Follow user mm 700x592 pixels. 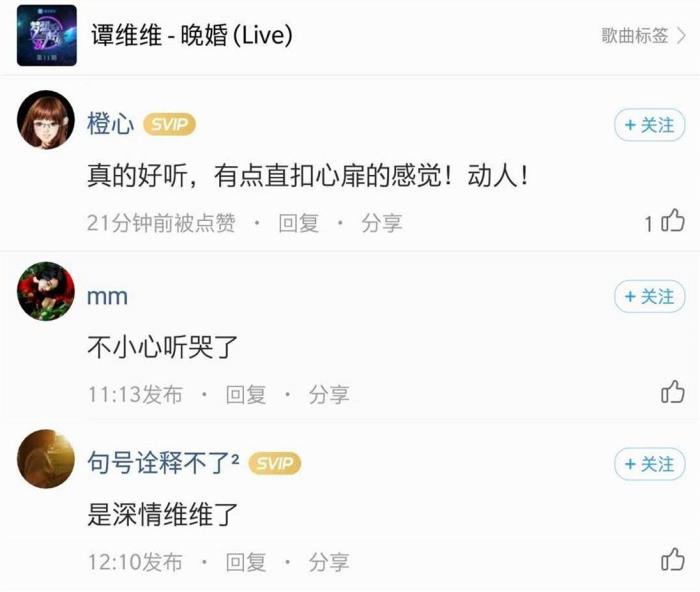click(649, 297)
